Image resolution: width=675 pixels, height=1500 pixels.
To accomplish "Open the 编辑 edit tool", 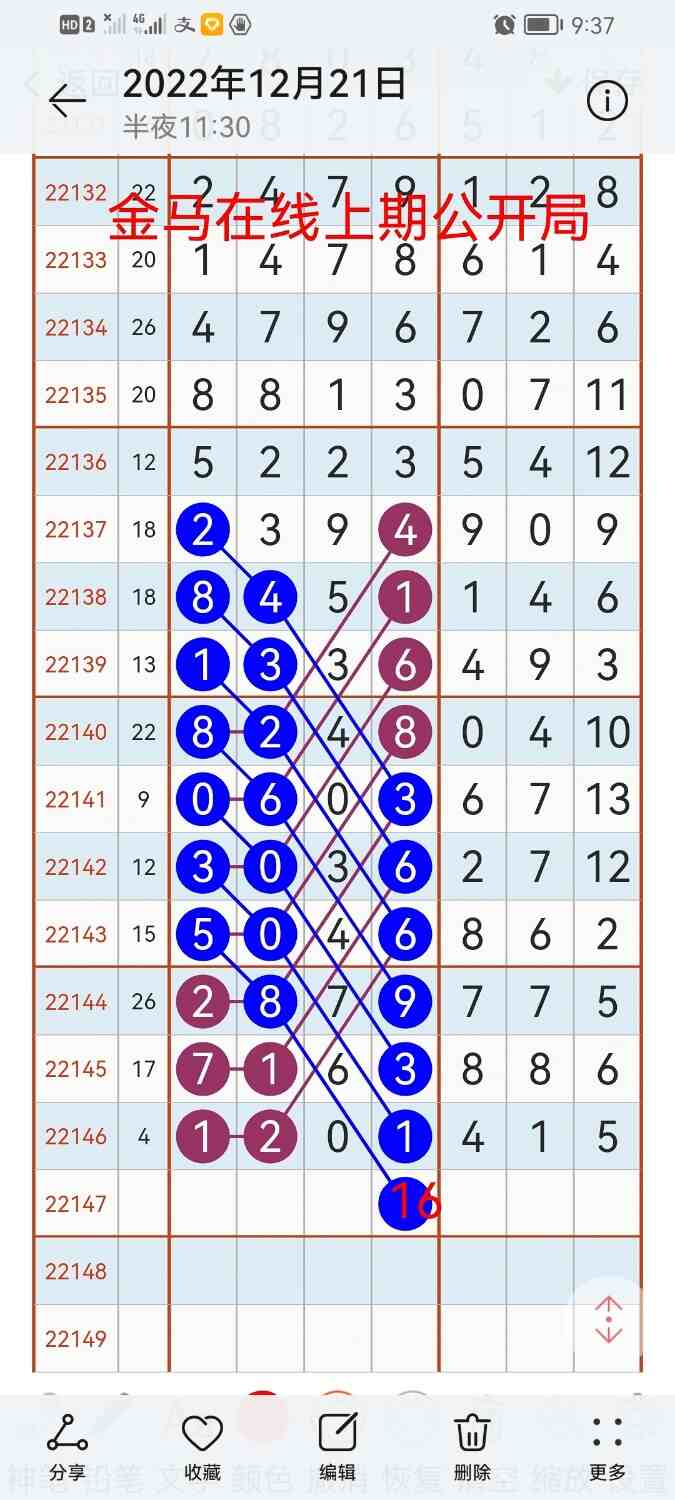I will [x=337, y=1445].
